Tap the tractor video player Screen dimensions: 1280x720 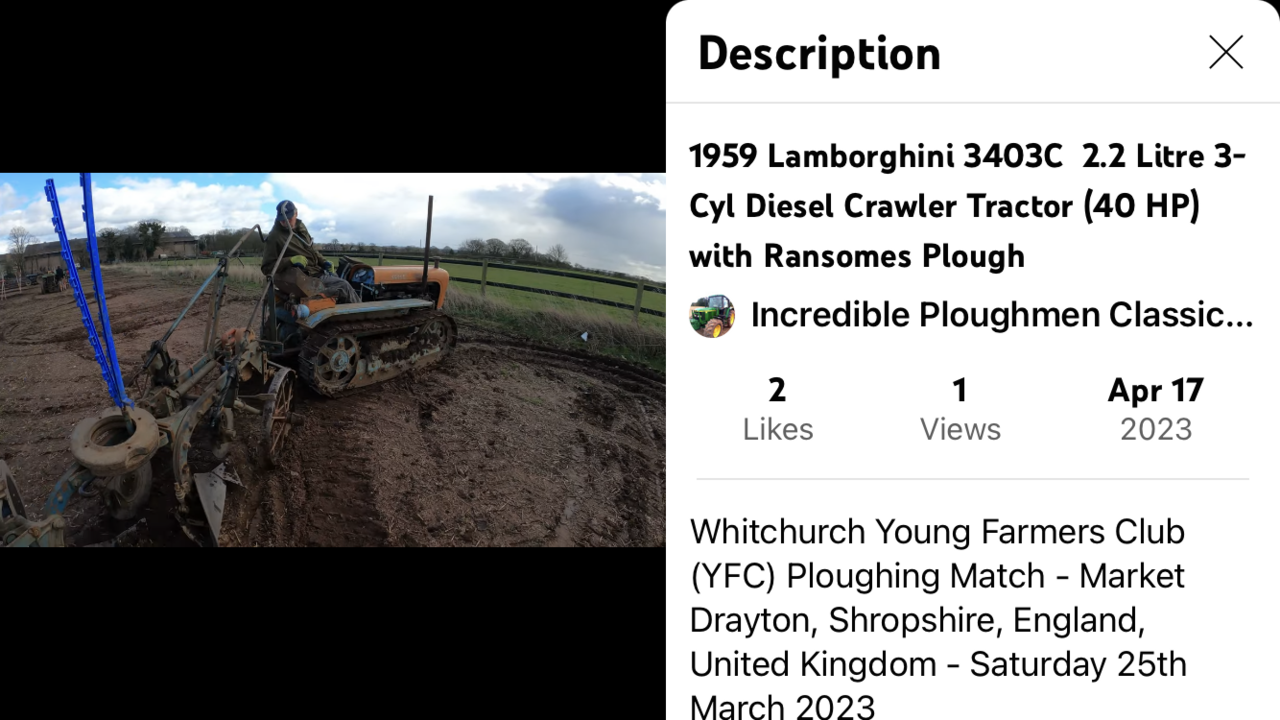tap(332, 360)
